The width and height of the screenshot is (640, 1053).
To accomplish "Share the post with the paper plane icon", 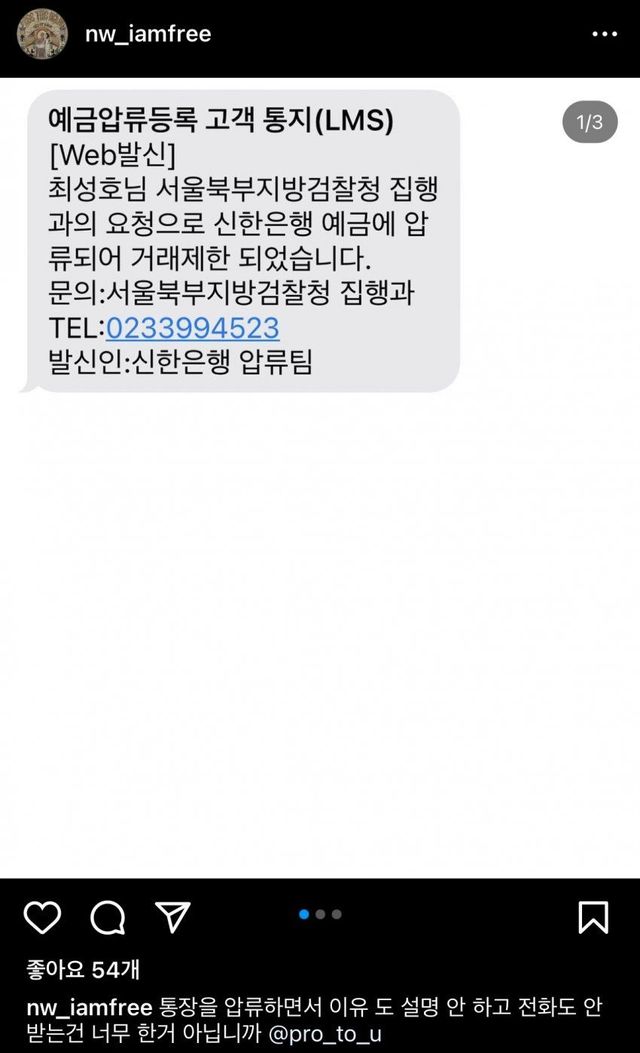I will [173, 916].
